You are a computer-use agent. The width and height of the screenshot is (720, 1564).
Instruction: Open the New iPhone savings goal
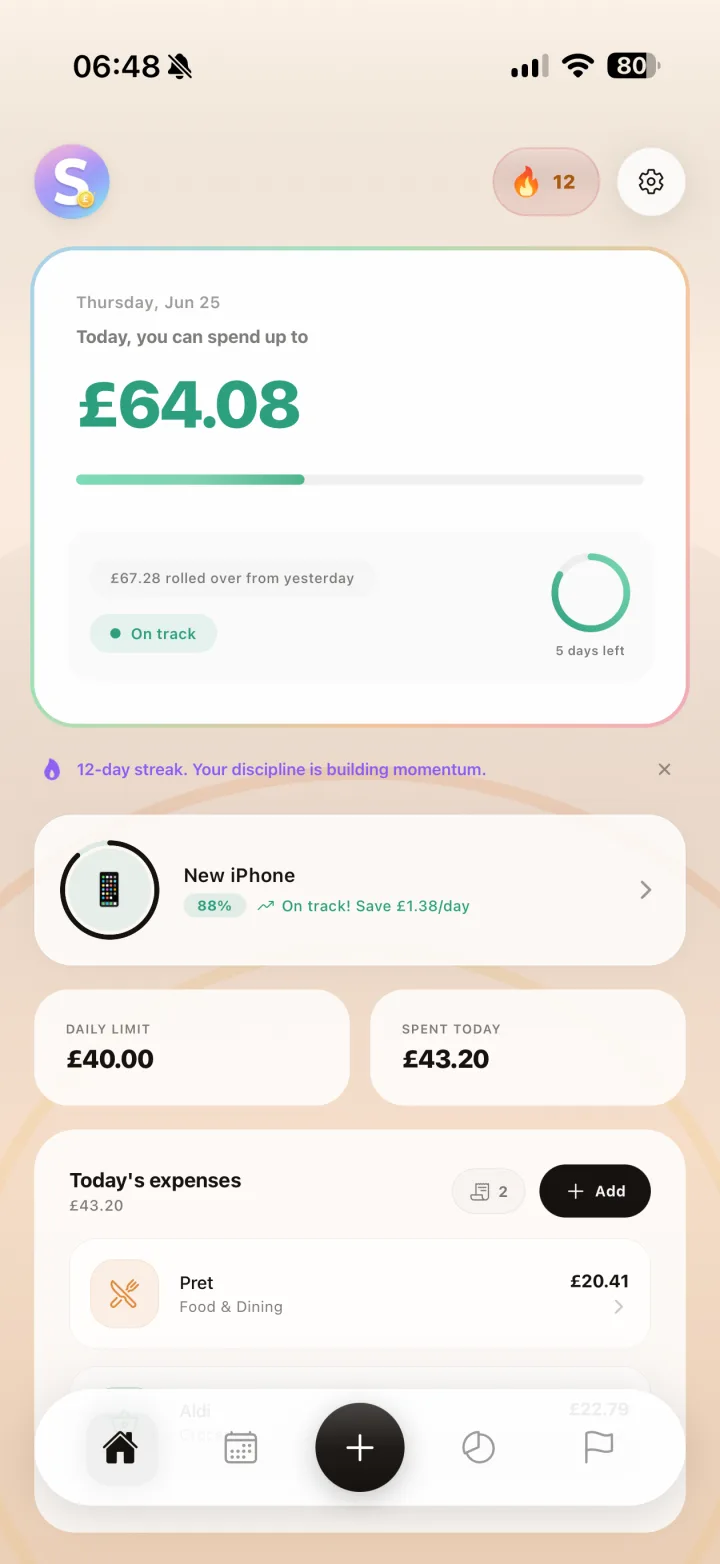360,890
